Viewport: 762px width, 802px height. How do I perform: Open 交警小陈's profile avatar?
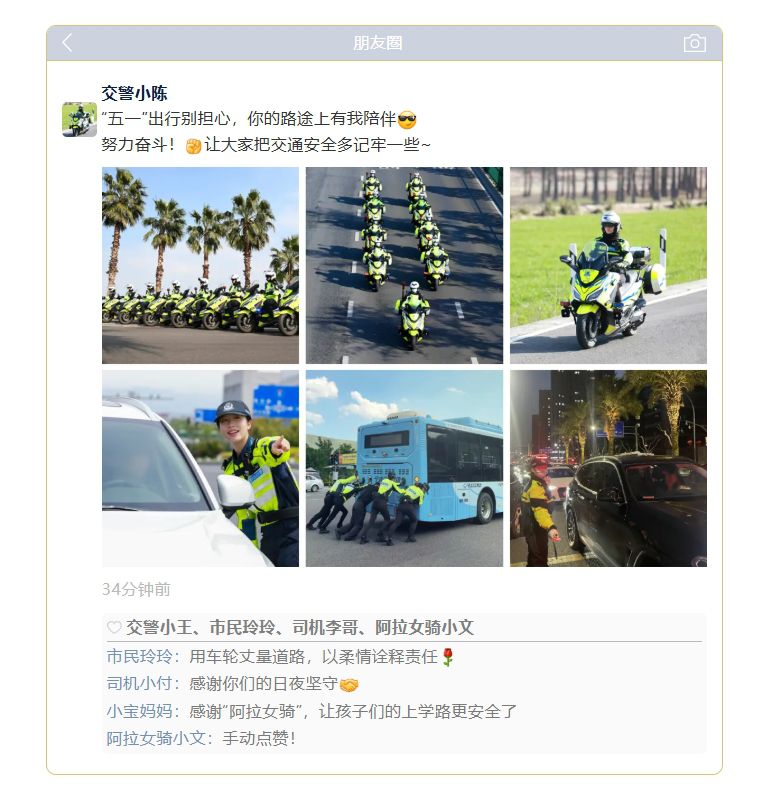tap(79, 119)
